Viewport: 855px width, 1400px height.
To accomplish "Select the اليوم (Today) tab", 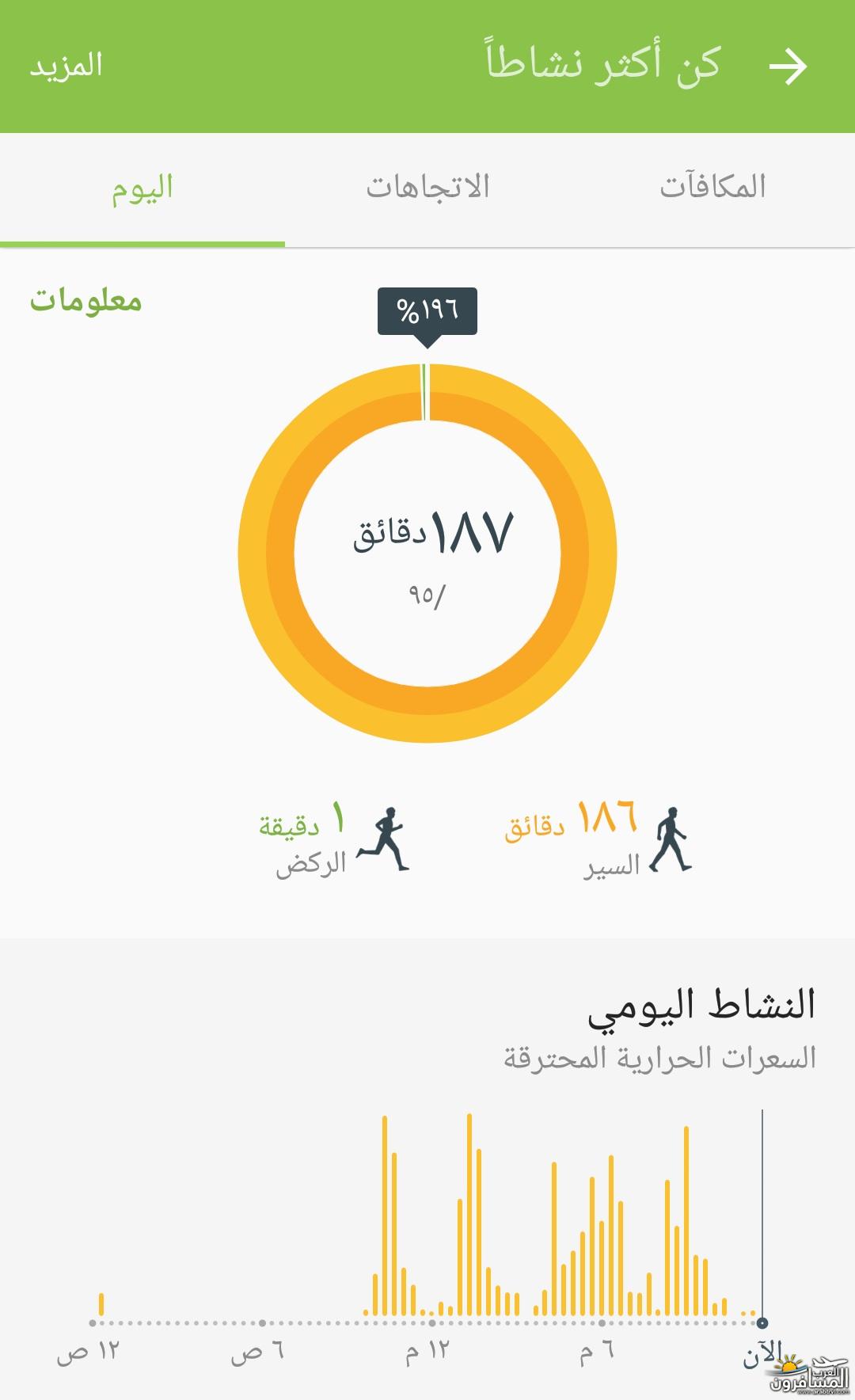I will click(142, 190).
